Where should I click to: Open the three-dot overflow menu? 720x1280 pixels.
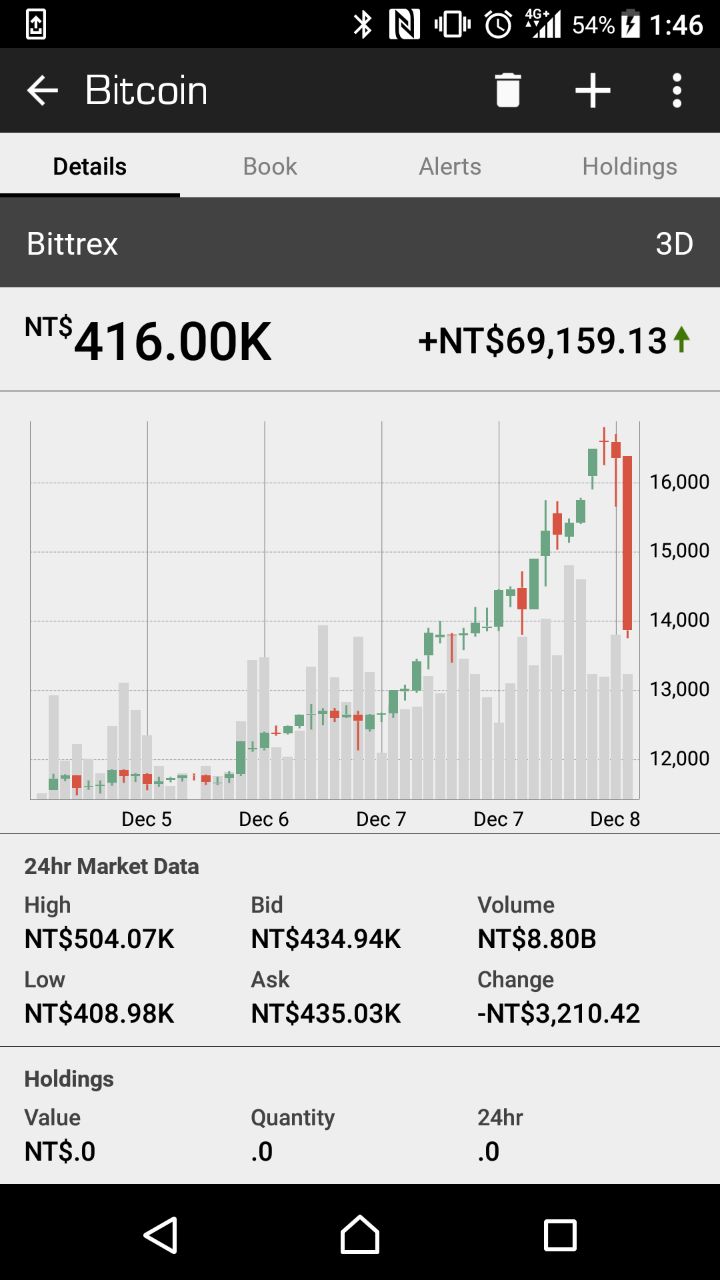677,91
